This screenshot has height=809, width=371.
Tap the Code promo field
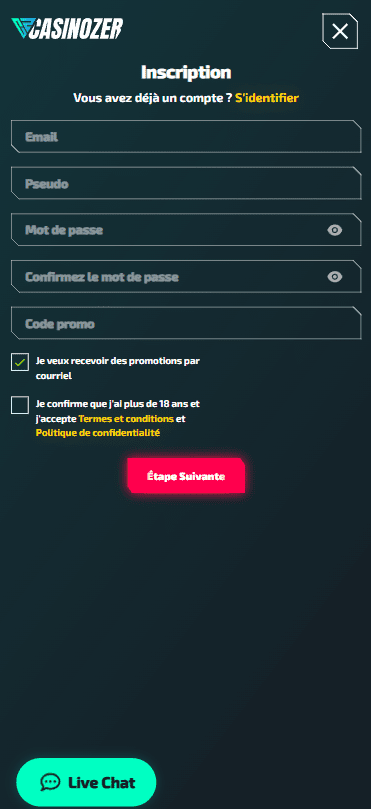(x=186, y=323)
